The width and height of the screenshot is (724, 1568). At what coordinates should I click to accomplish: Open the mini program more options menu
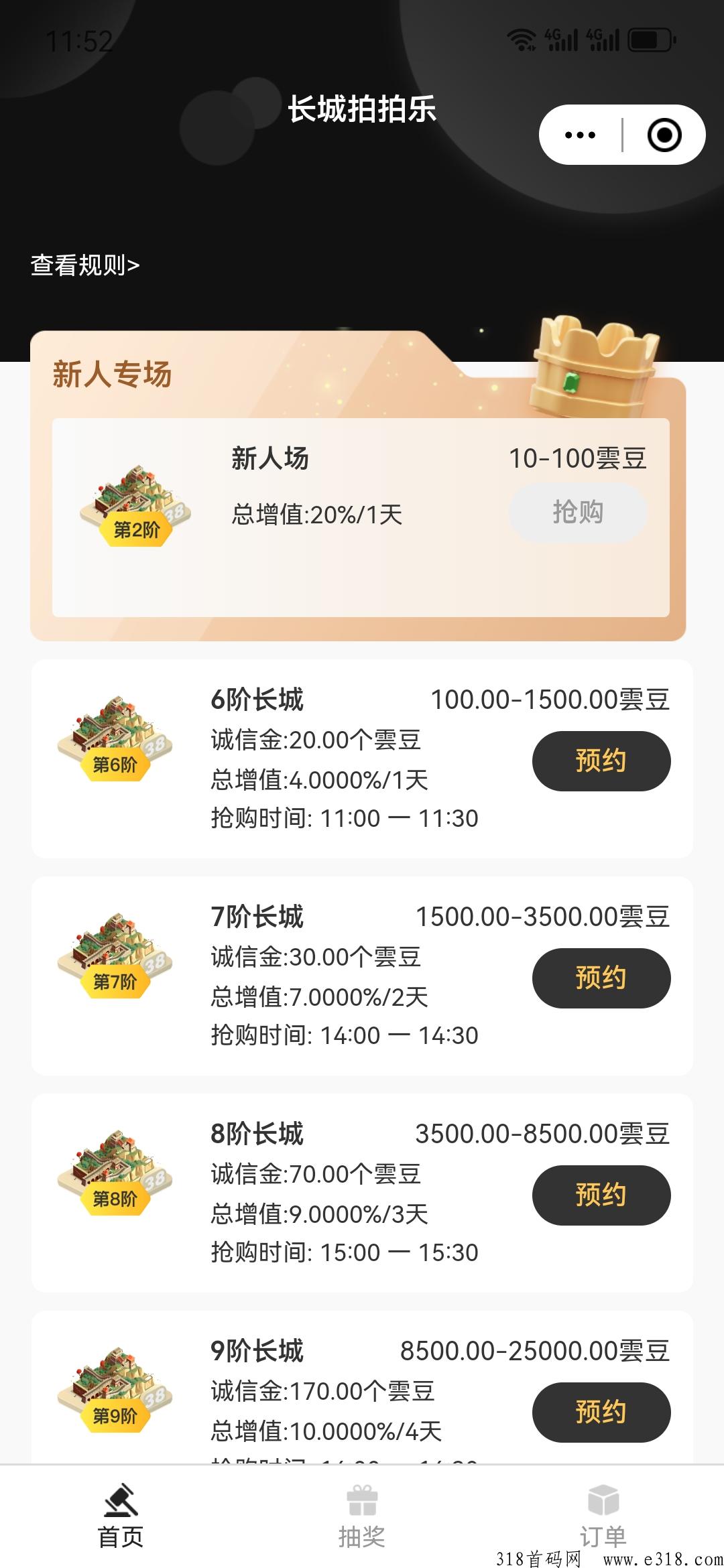pyautogui.click(x=581, y=135)
